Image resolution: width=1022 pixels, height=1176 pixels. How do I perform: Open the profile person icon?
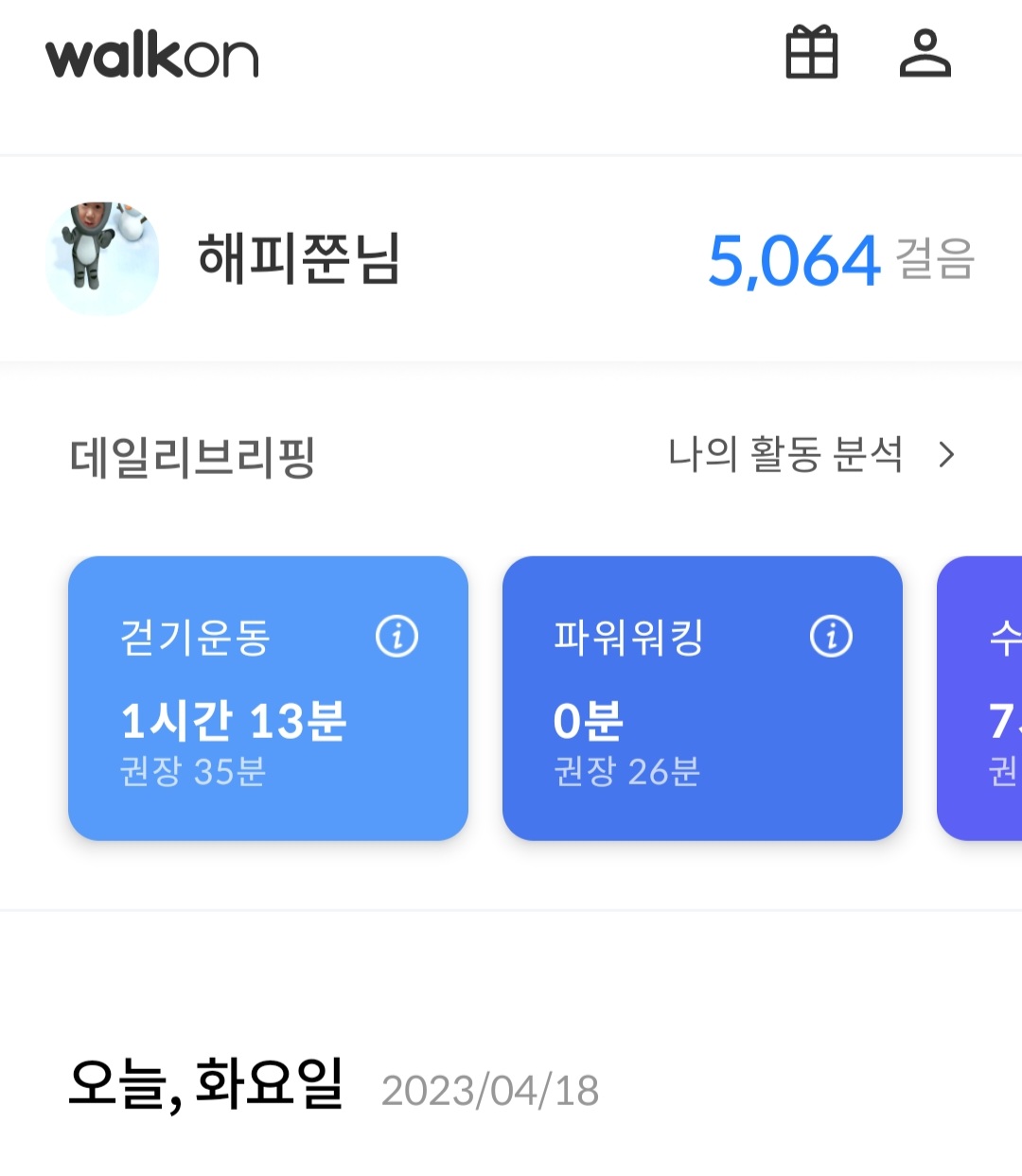coord(925,53)
